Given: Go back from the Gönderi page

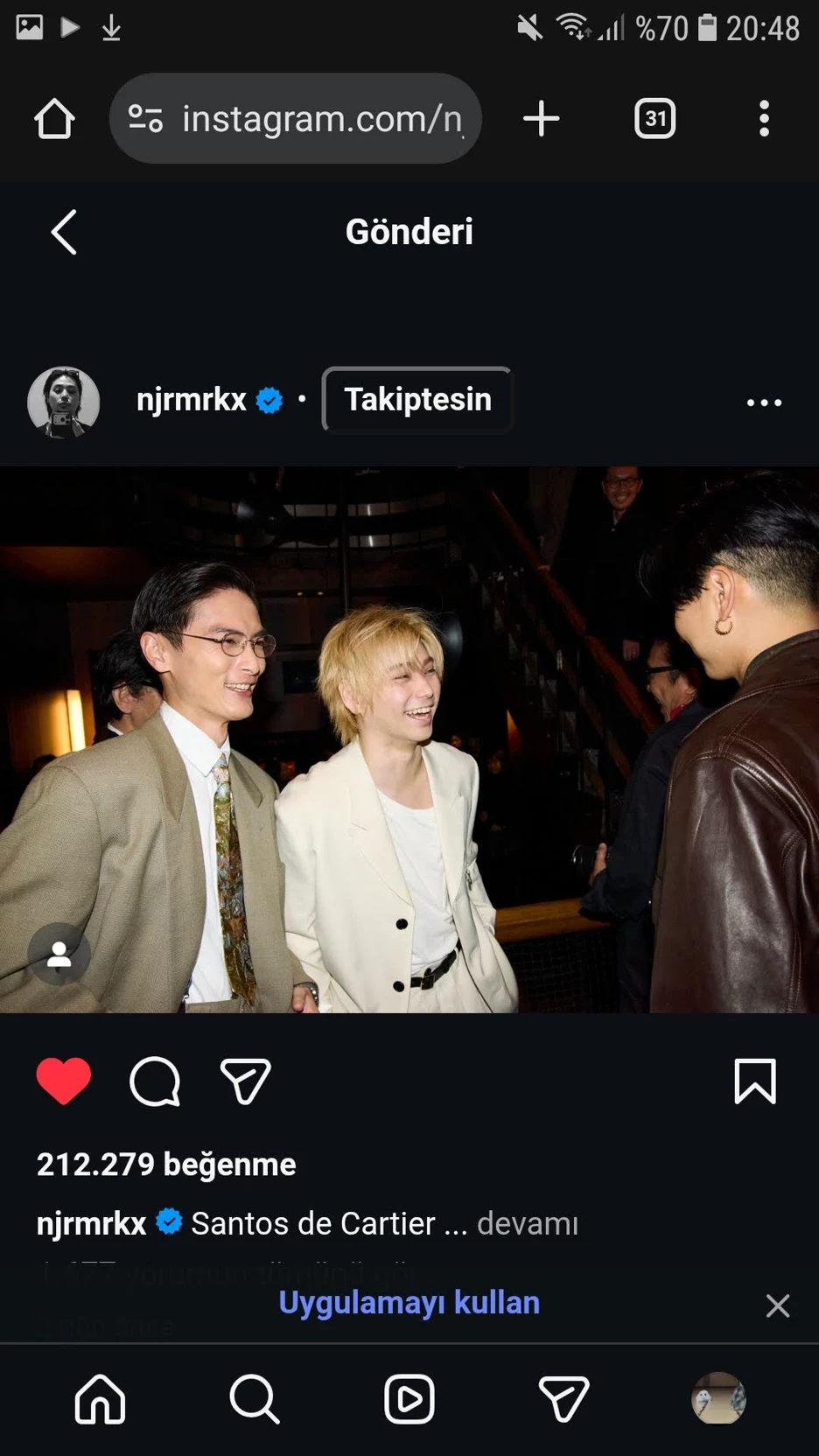Looking at the screenshot, I should pos(64,232).
